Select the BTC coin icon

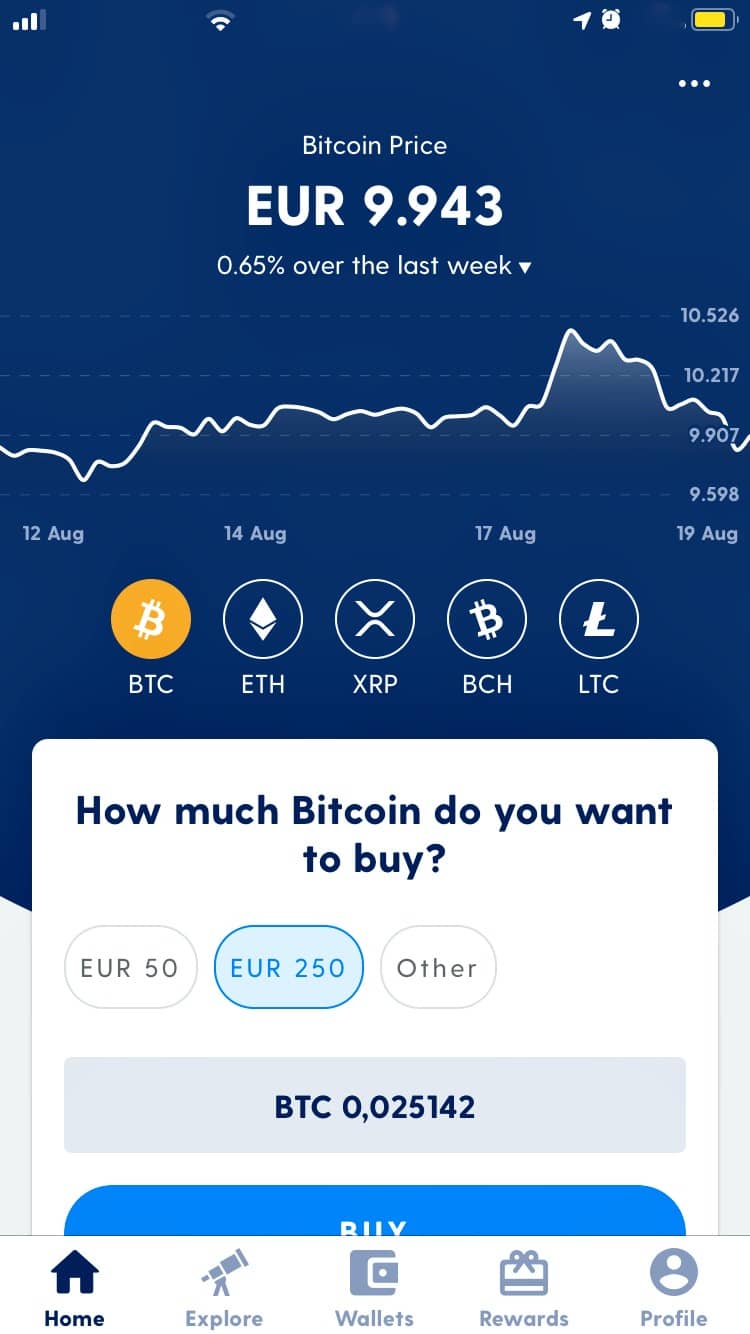click(151, 621)
